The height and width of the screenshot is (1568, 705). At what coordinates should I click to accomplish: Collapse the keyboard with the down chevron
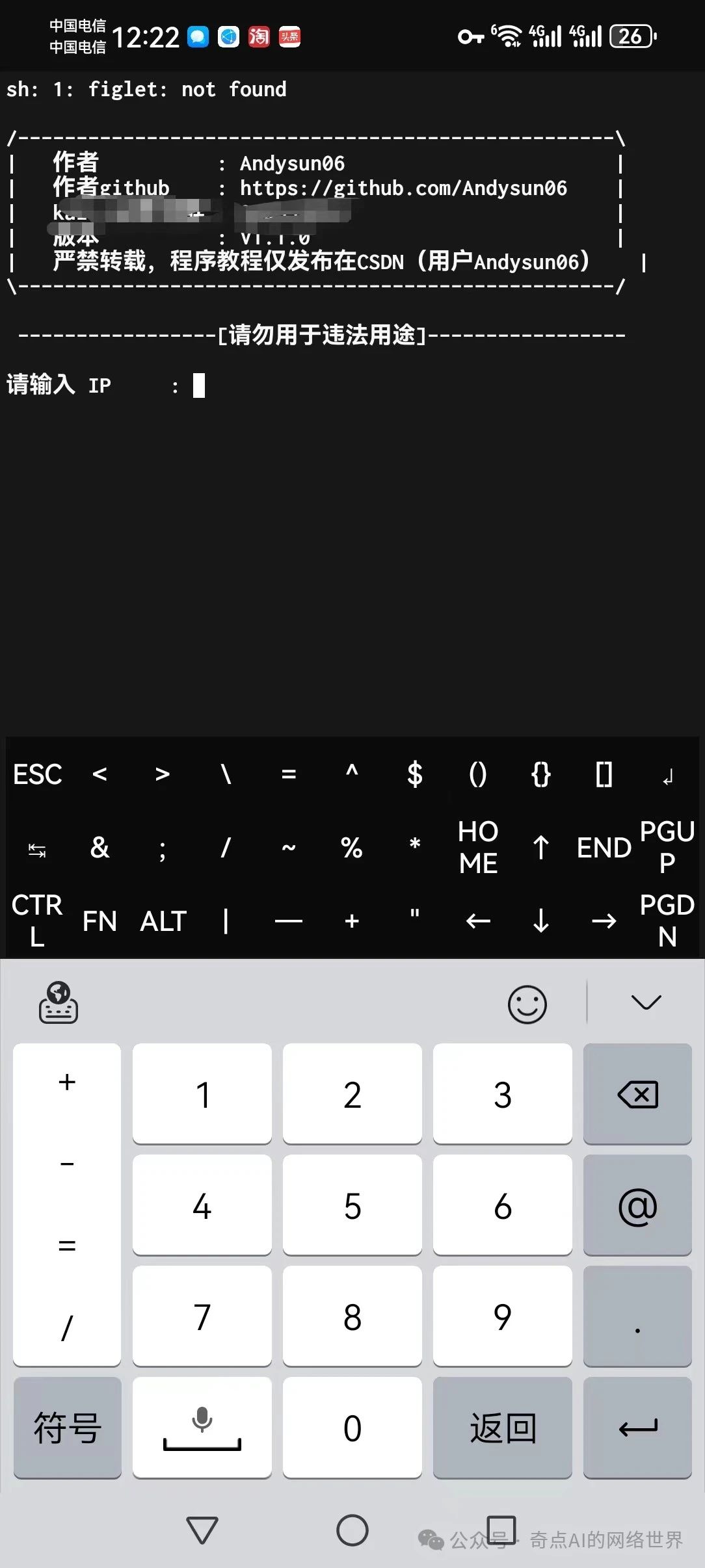pos(646,1002)
